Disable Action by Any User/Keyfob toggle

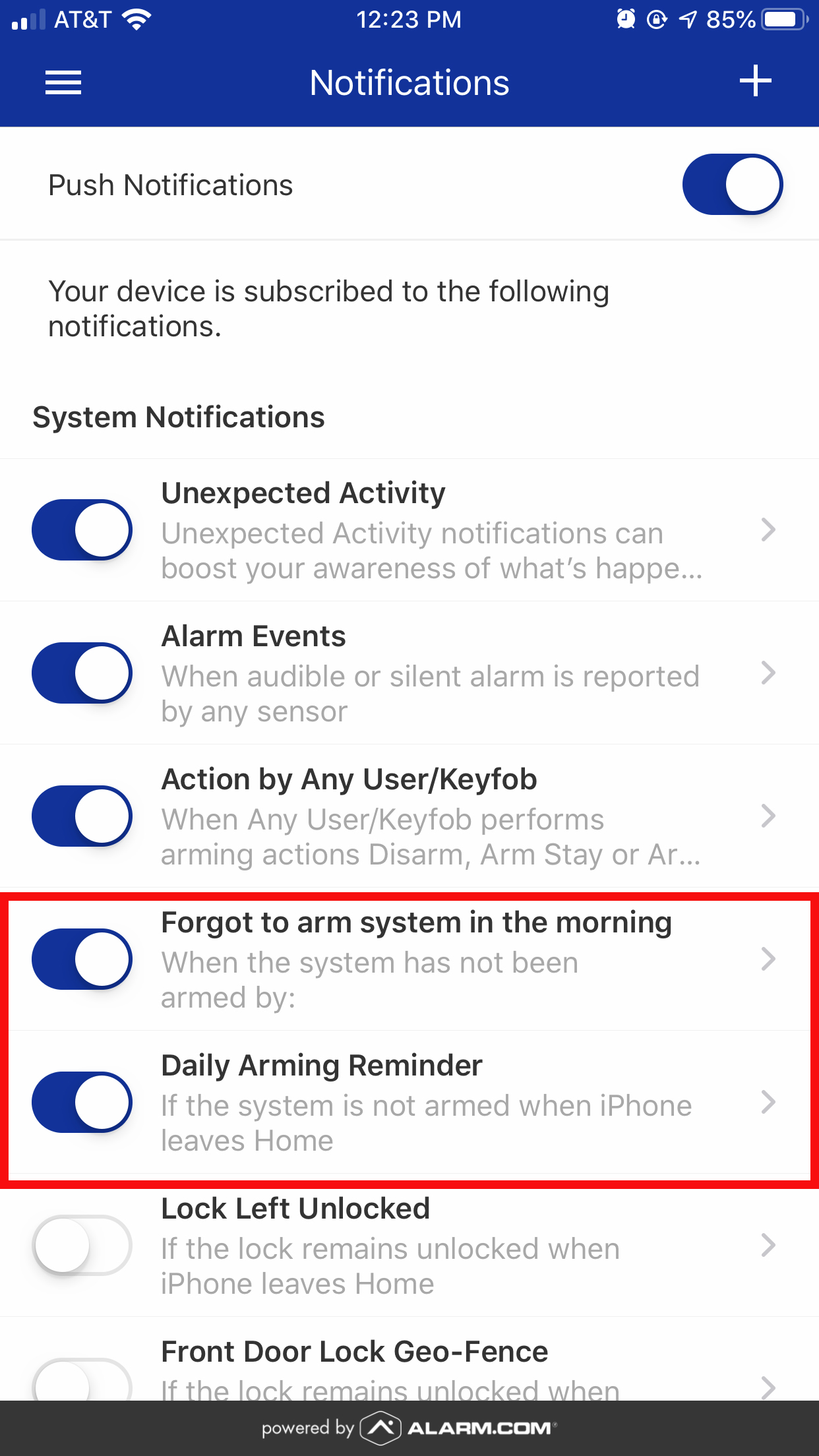click(82, 816)
